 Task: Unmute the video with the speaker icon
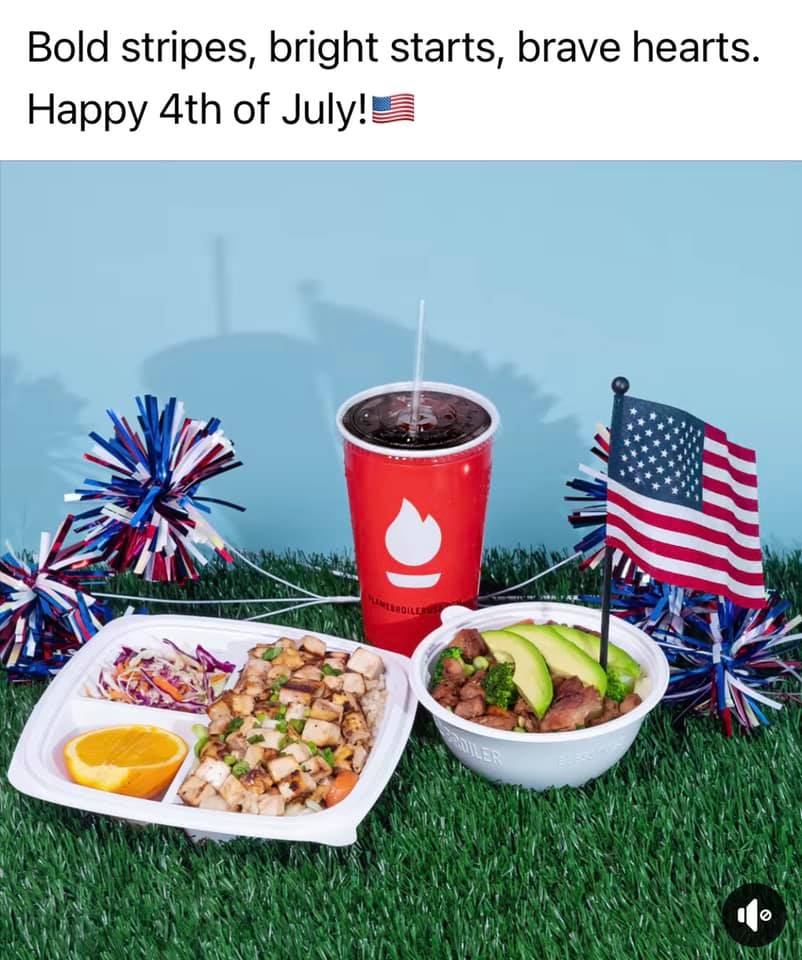[x=753, y=914]
